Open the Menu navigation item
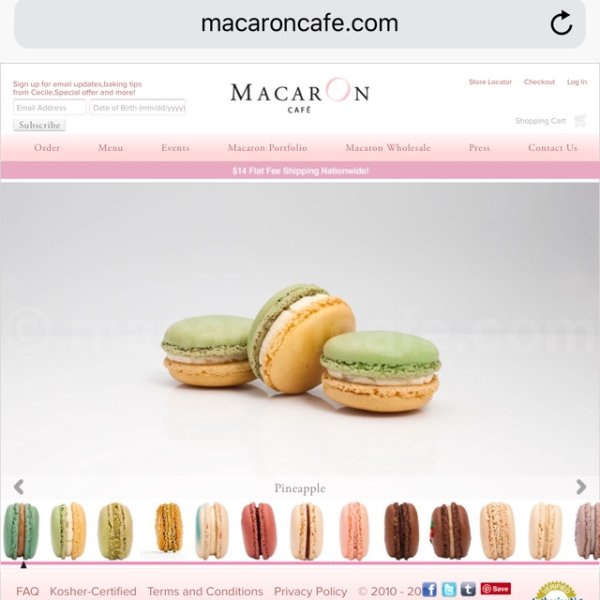The image size is (600, 600). pos(110,148)
